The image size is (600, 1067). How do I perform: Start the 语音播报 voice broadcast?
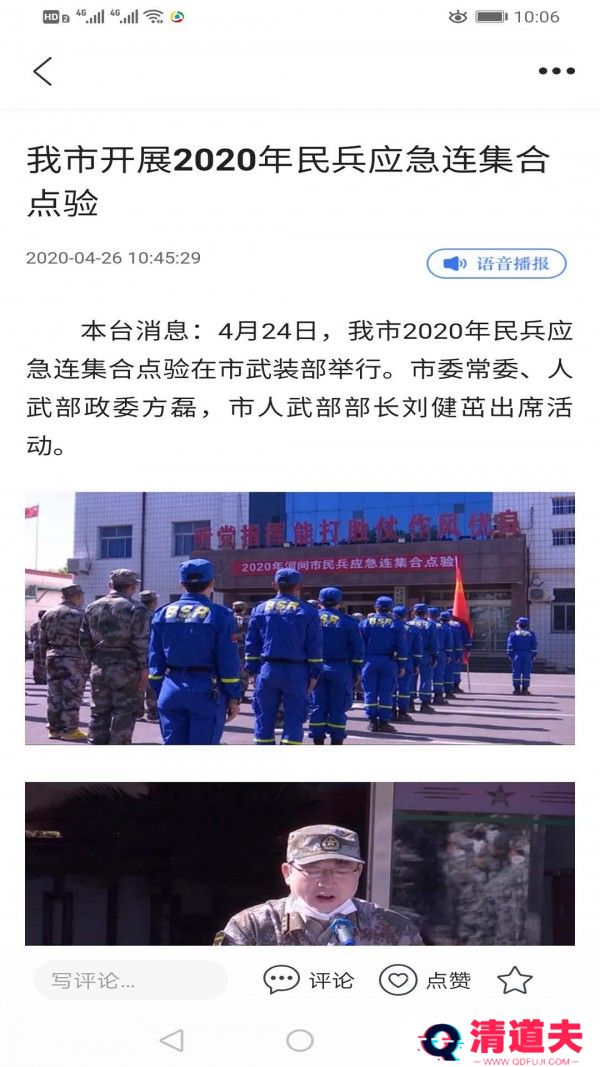(x=497, y=264)
